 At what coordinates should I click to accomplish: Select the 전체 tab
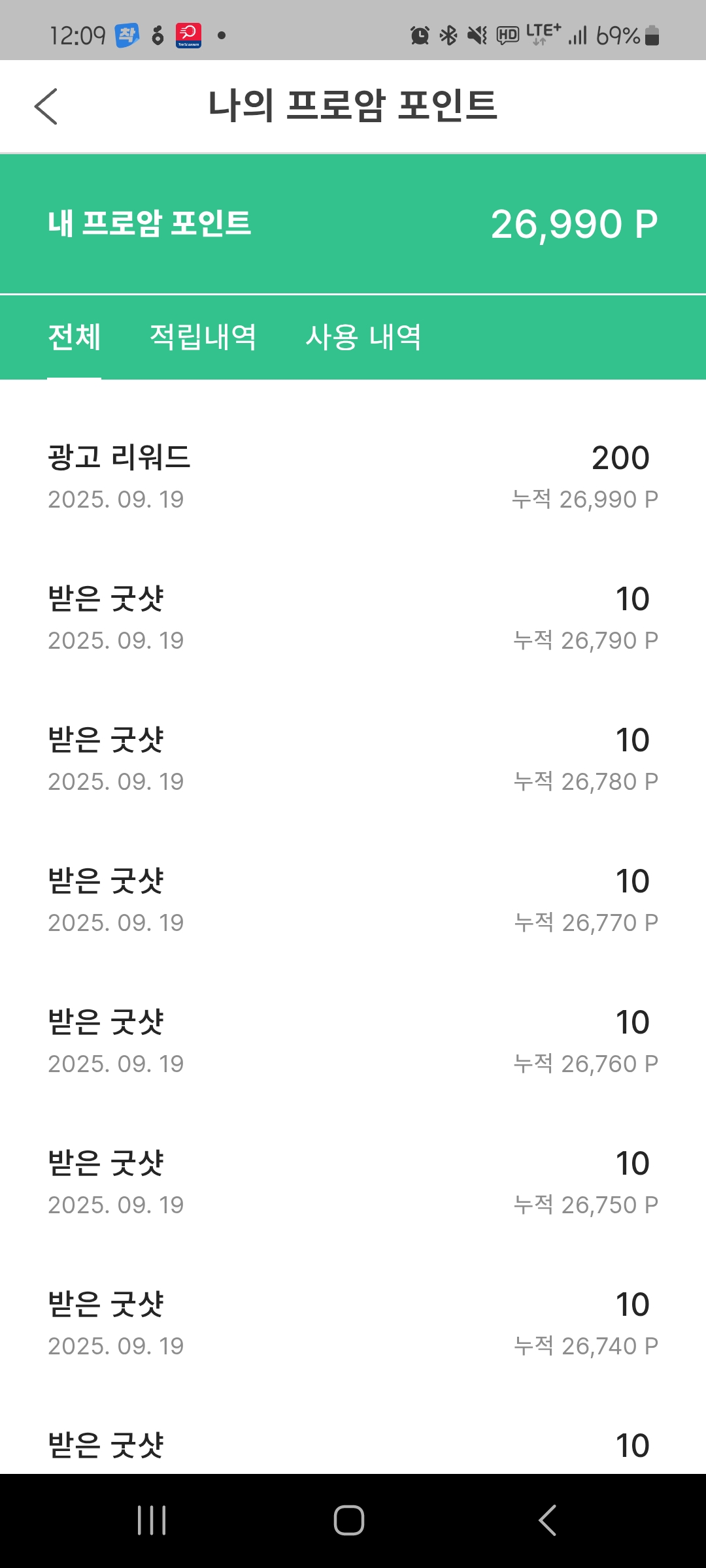click(75, 337)
